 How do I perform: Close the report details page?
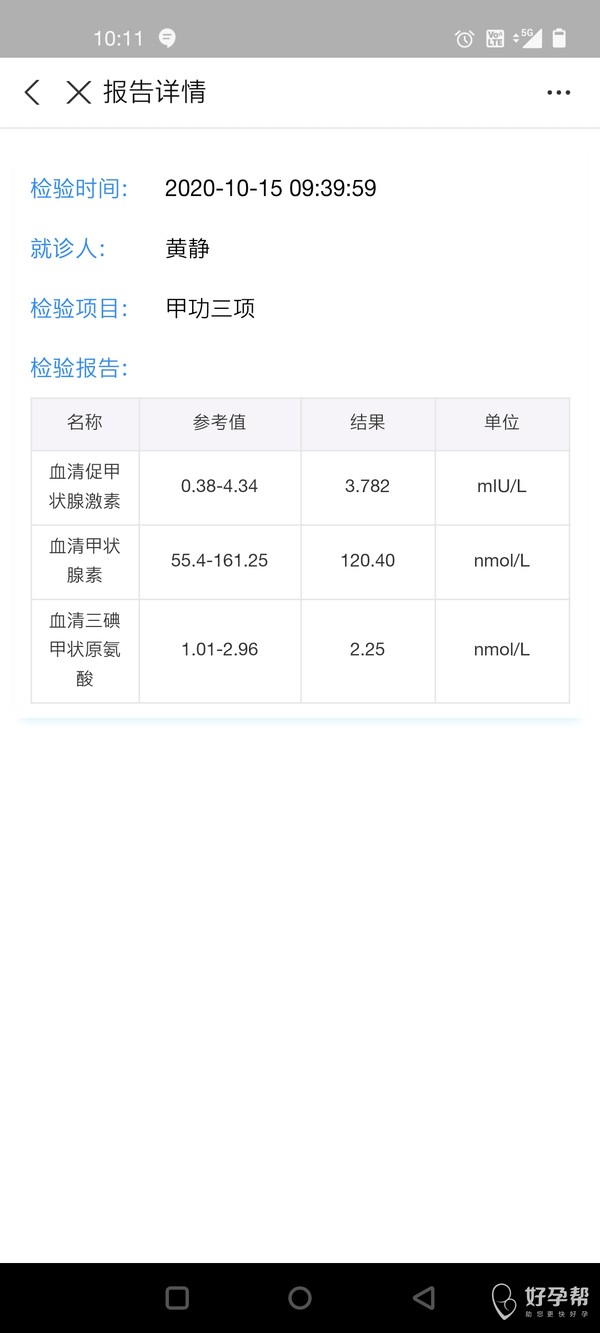(x=78, y=93)
